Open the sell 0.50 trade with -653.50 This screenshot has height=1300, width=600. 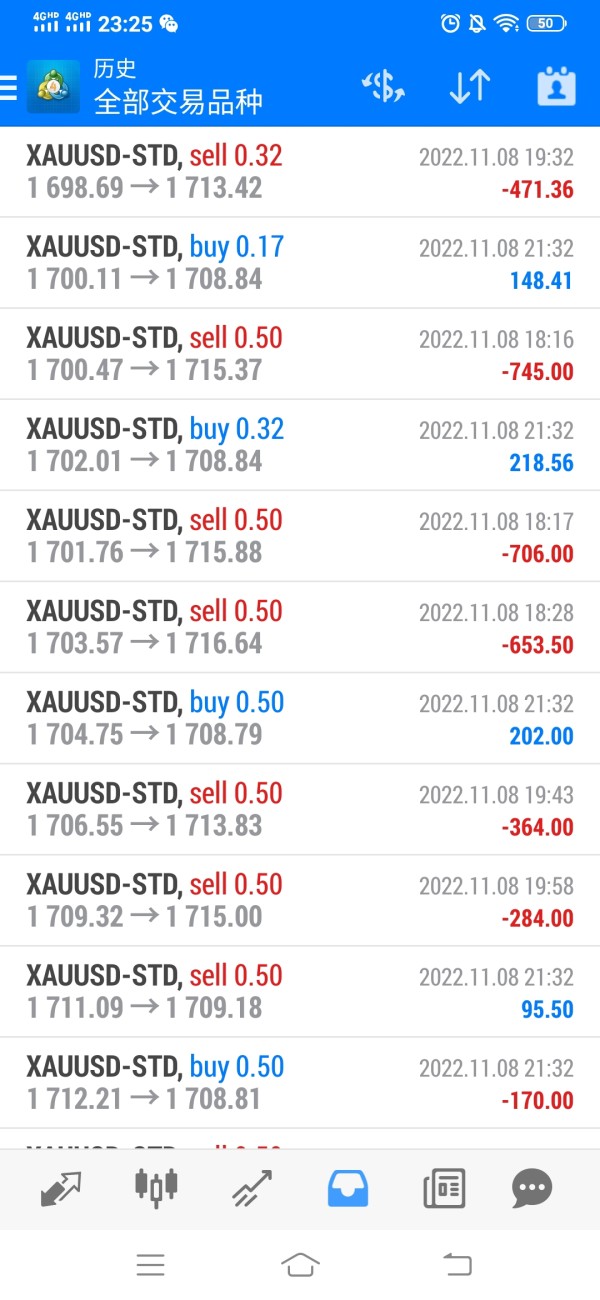coord(300,627)
